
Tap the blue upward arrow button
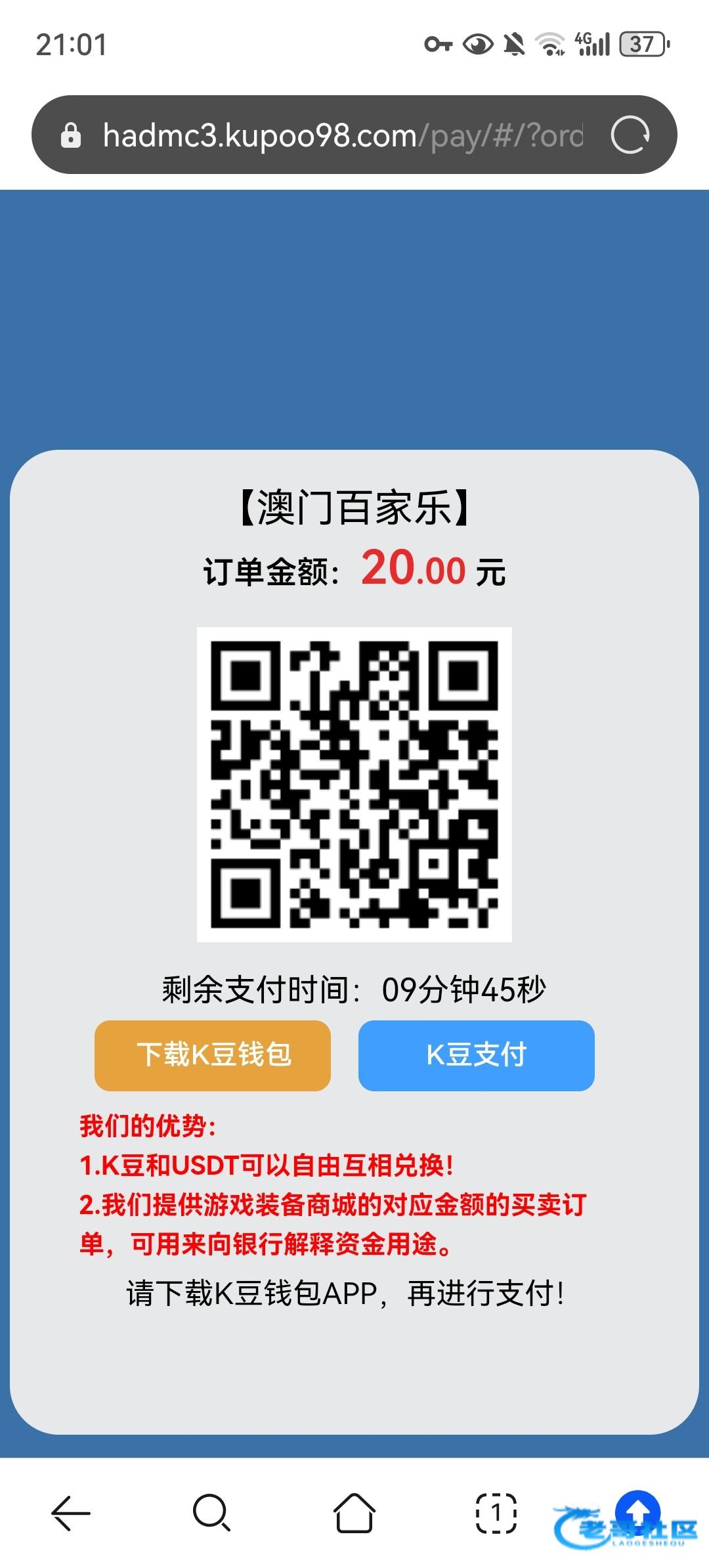click(x=637, y=1511)
